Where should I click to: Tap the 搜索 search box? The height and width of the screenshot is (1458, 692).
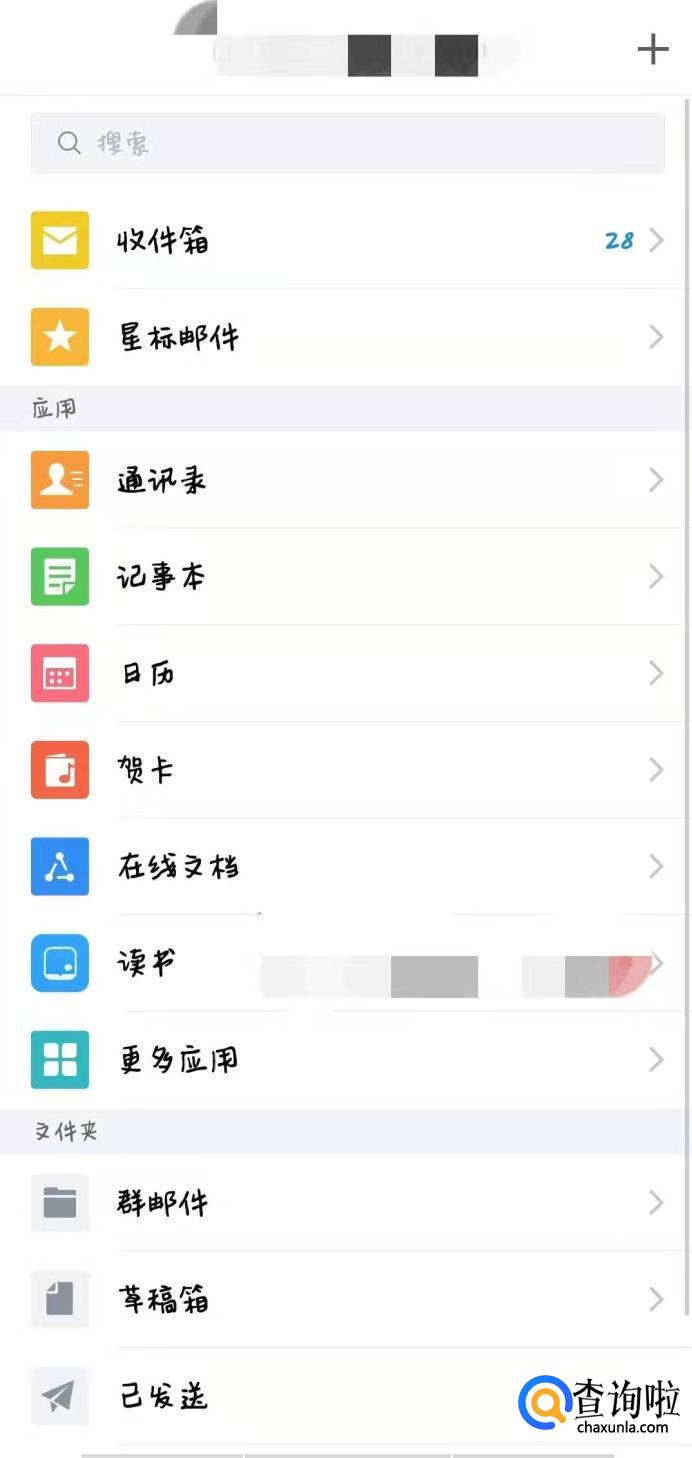pyautogui.click(x=347, y=143)
